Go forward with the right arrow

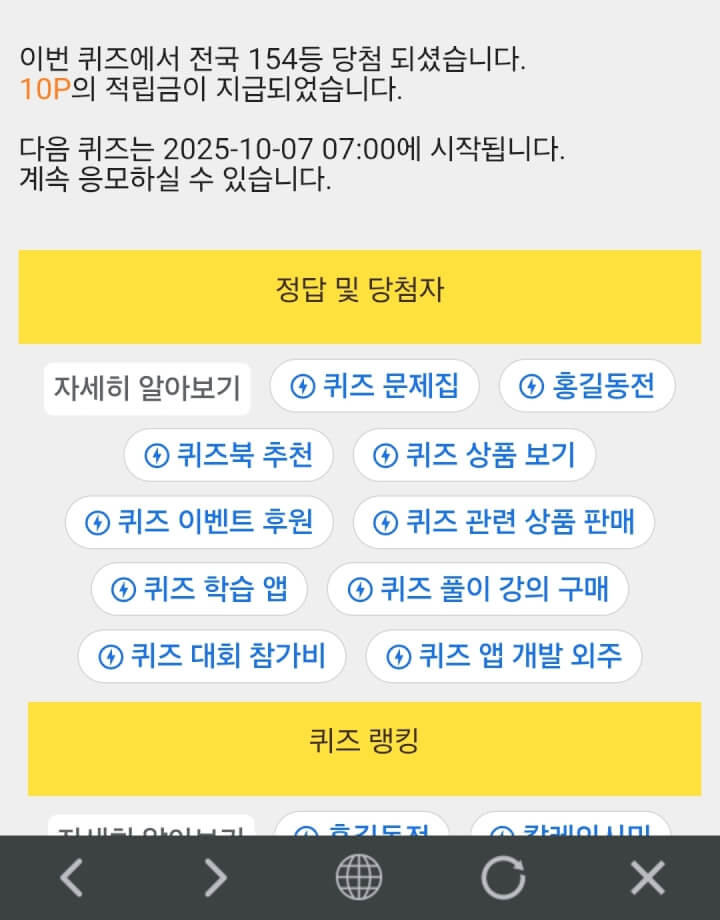215,878
